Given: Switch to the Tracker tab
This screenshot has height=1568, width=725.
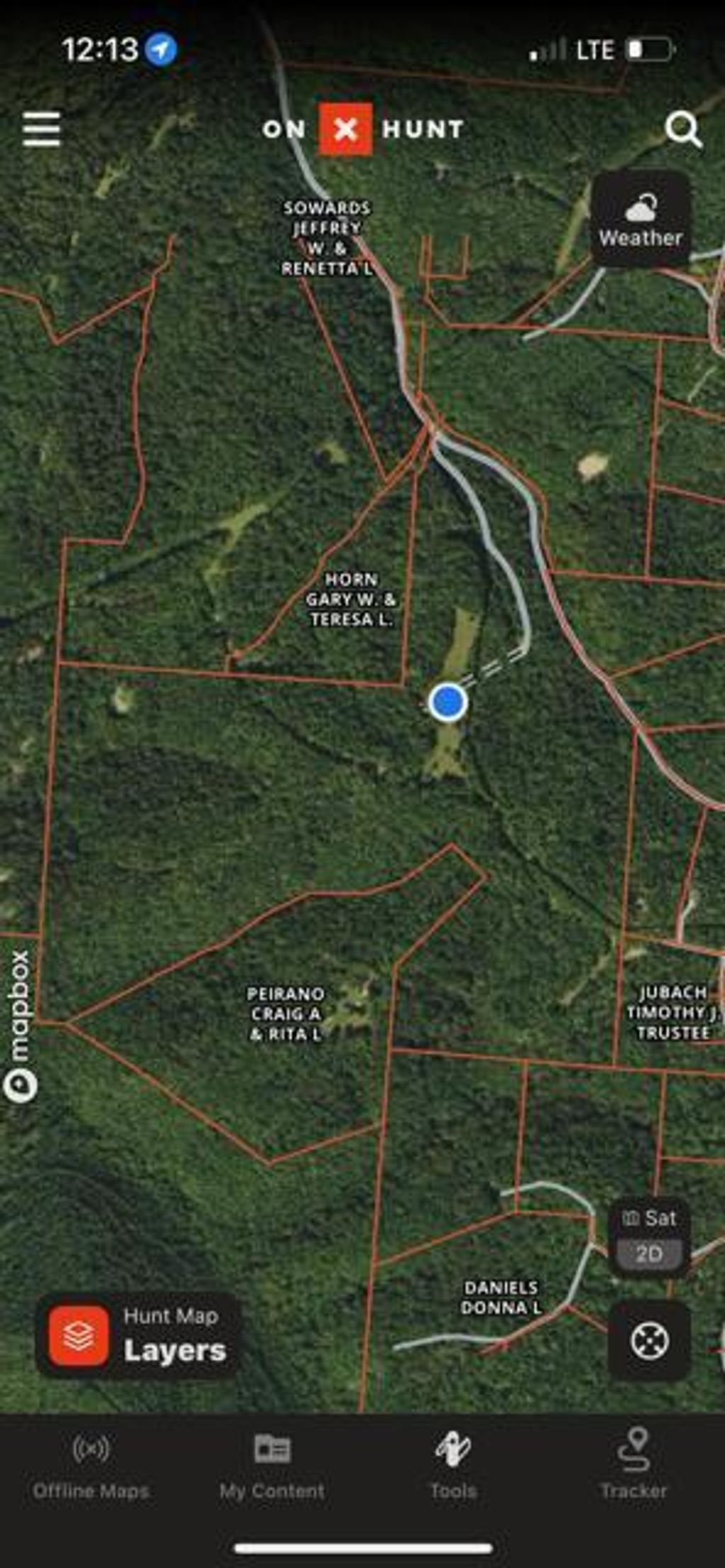Looking at the screenshot, I should (x=634, y=1465).
